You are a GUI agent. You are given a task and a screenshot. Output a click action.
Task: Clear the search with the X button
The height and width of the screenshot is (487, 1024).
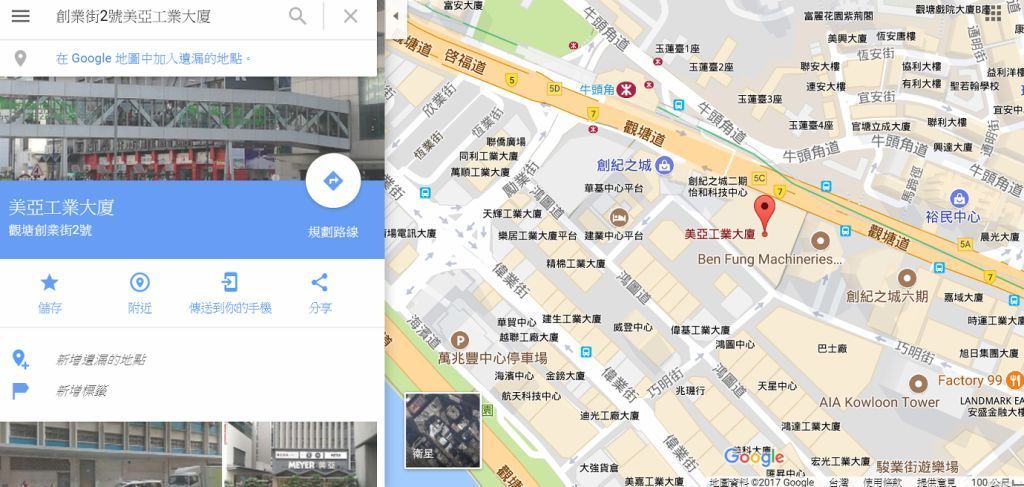(x=350, y=16)
